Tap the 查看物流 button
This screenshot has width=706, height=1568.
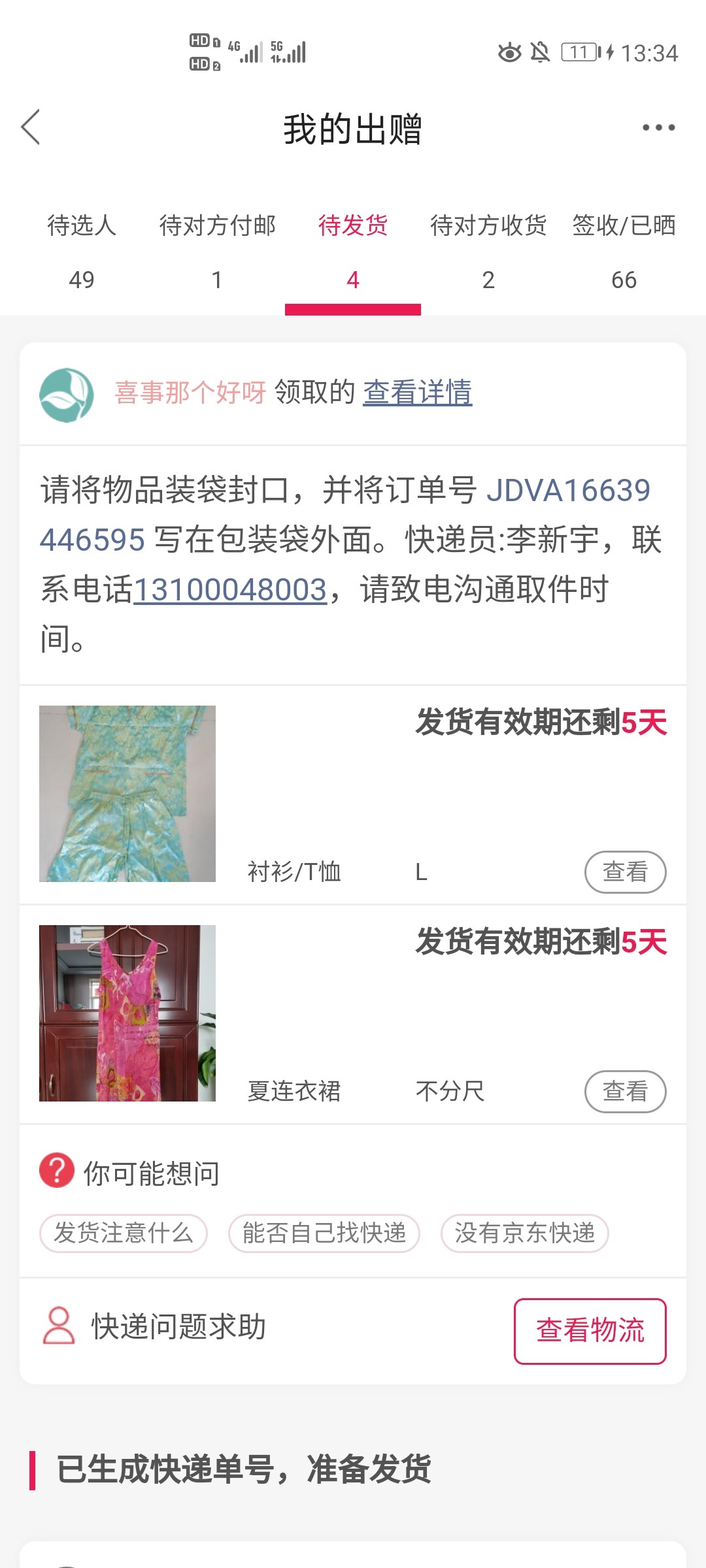point(590,1331)
